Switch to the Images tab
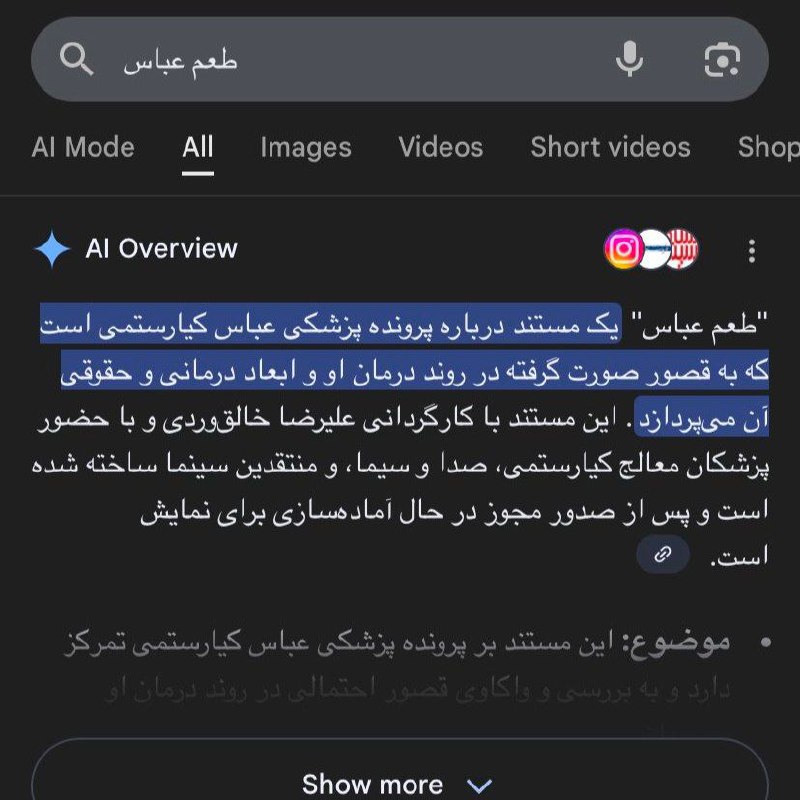 pos(305,148)
